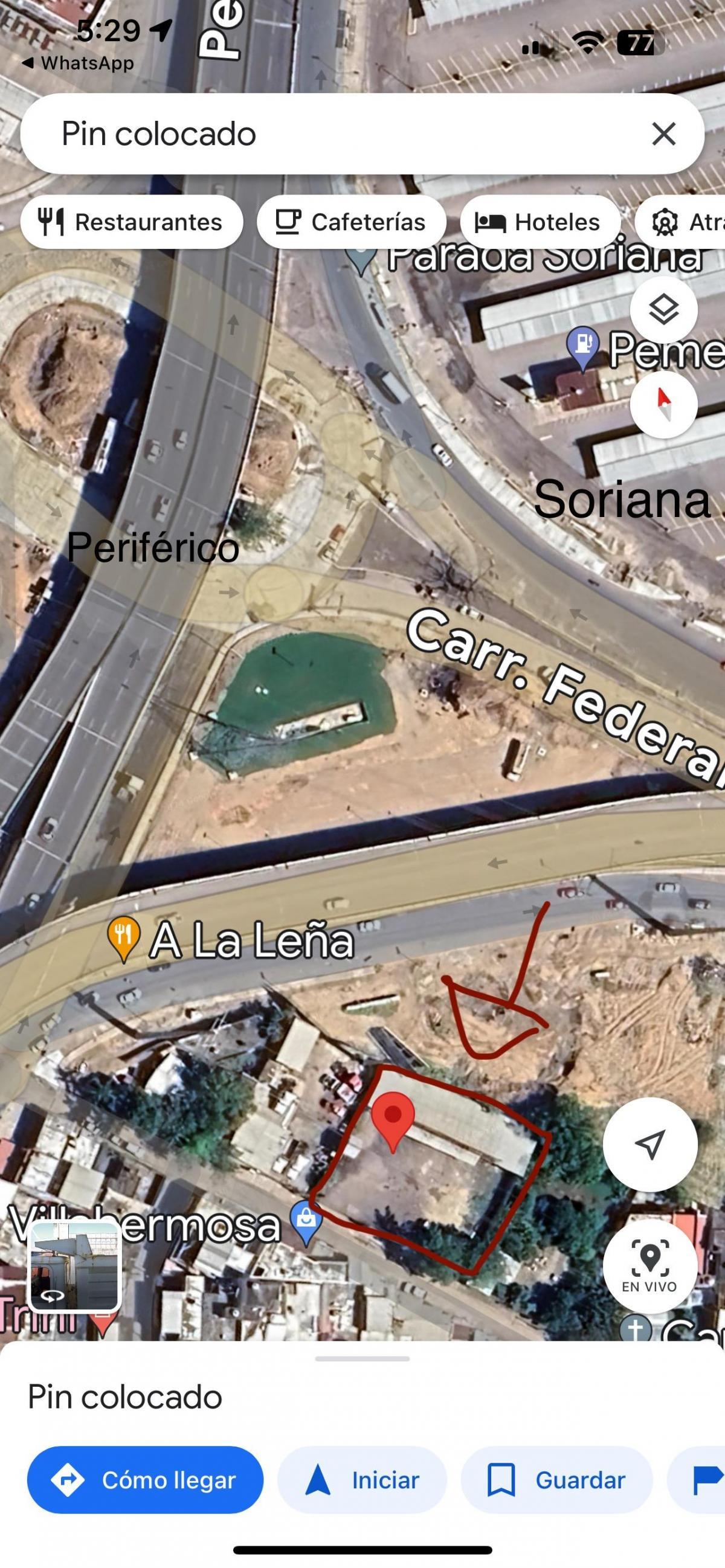Screen dimensions: 725x1568
Task: Return to WhatsApp via back link
Action: [x=78, y=63]
